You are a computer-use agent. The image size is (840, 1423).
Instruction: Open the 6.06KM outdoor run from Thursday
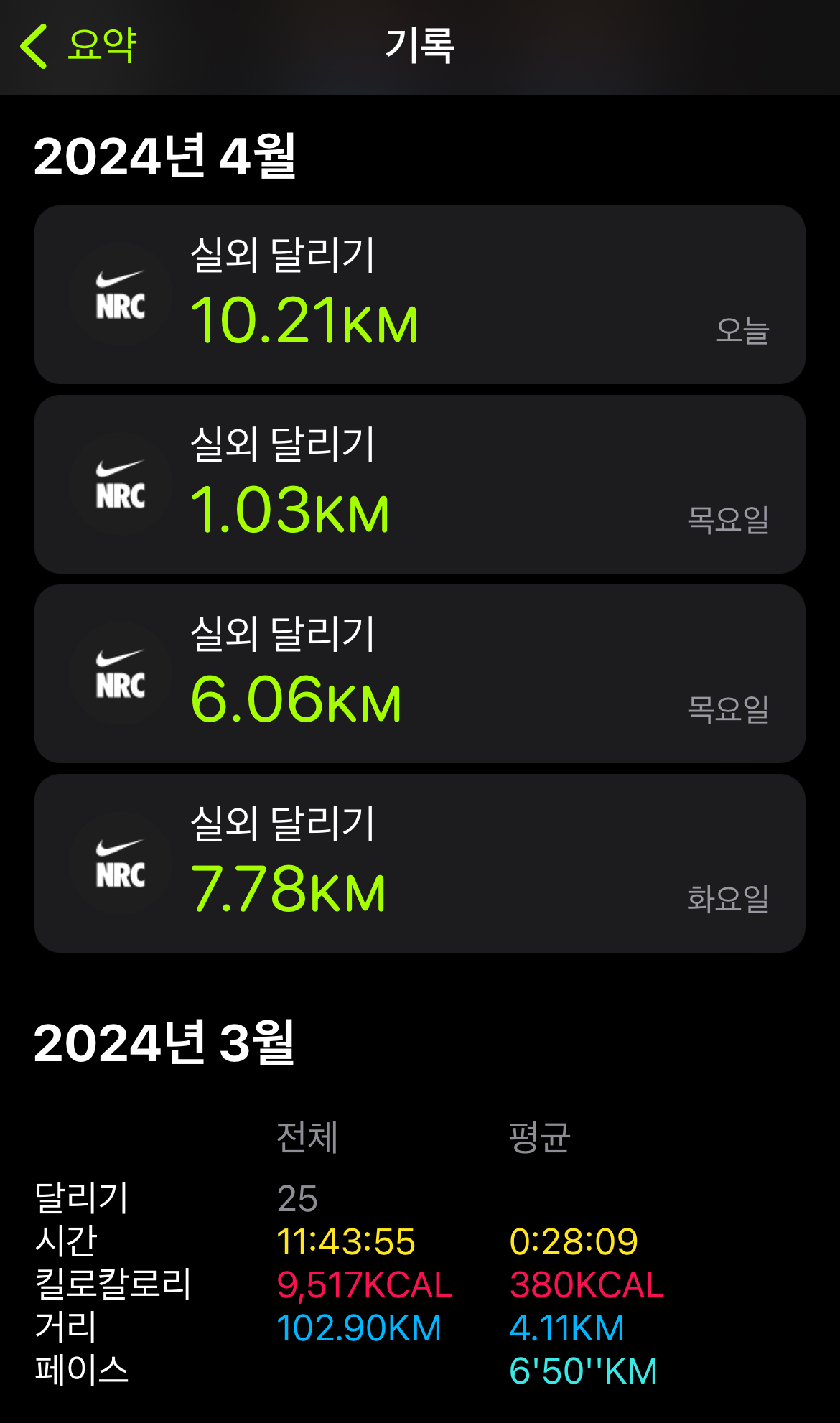(419, 674)
